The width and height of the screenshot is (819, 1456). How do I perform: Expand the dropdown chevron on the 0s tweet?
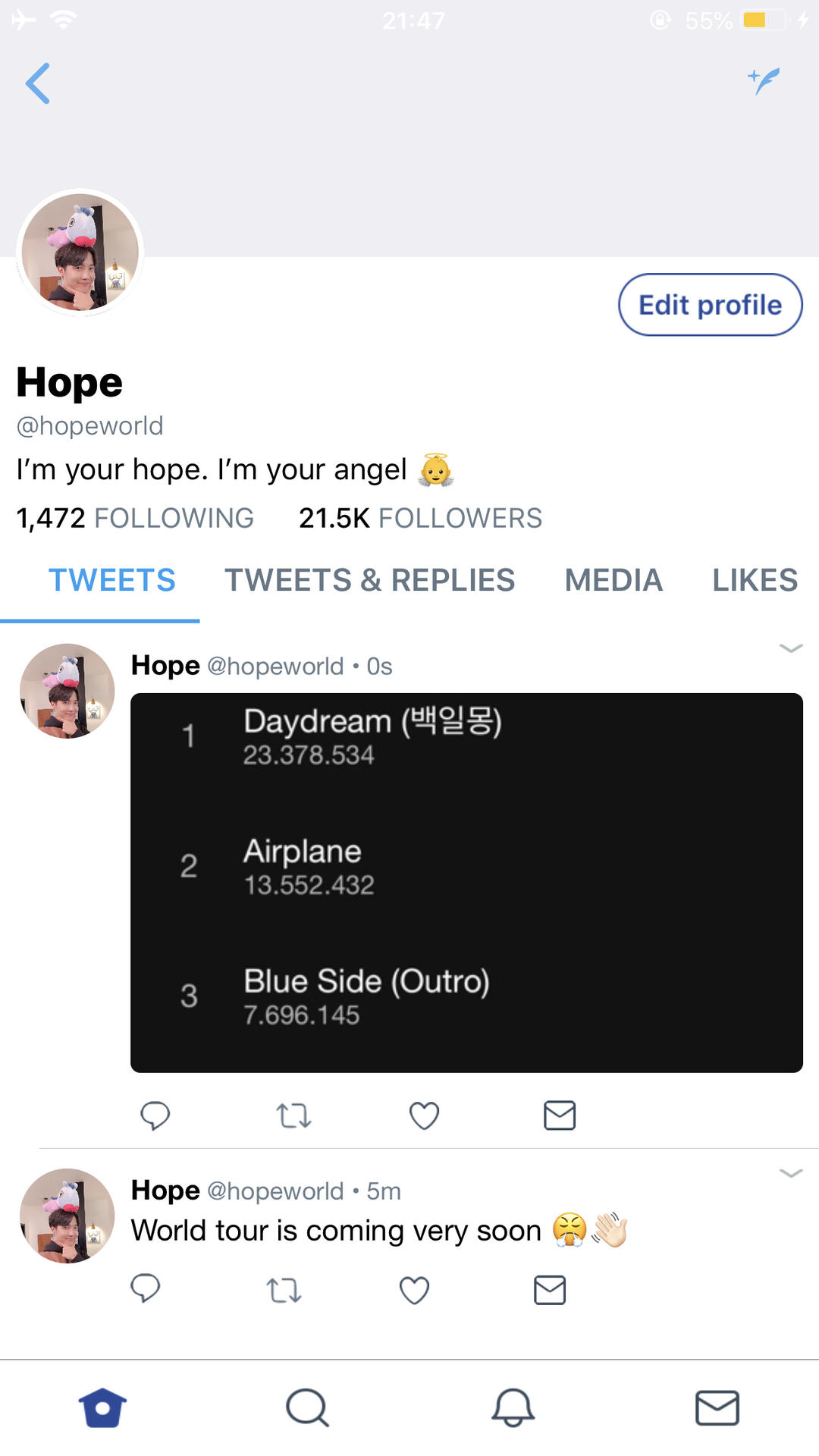click(x=791, y=648)
